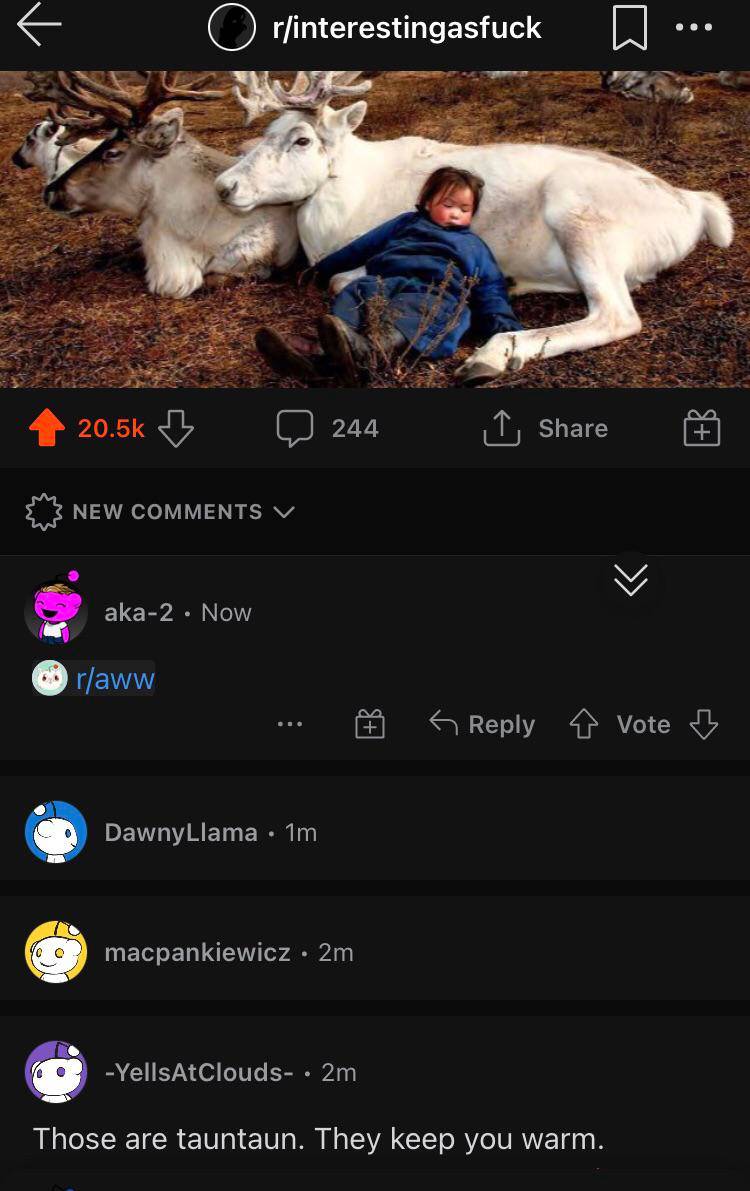Upvote aka-2's comment
This screenshot has width=750, height=1191.
tap(583, 724)
